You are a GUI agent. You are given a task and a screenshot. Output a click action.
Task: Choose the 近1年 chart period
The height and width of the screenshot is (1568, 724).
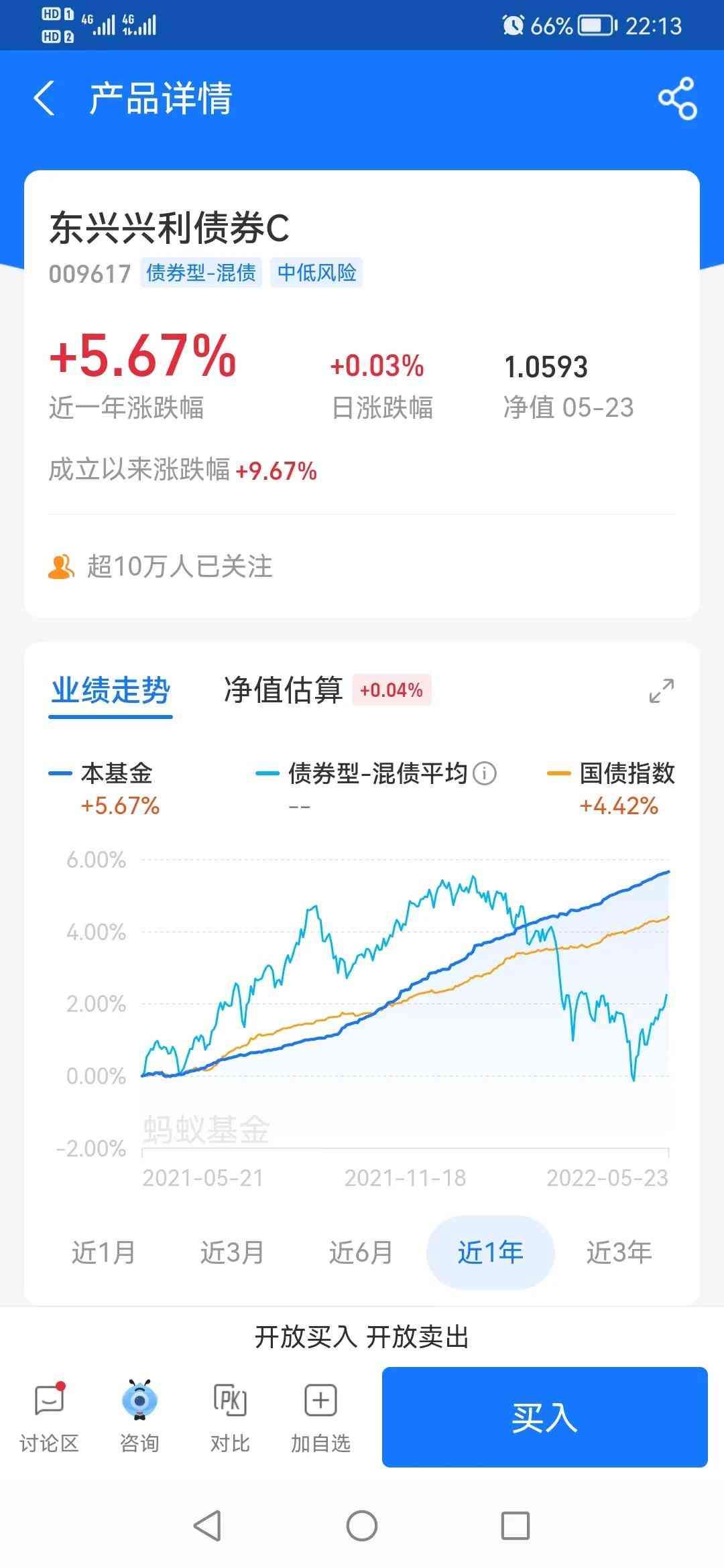click(x=490, y=1252)
